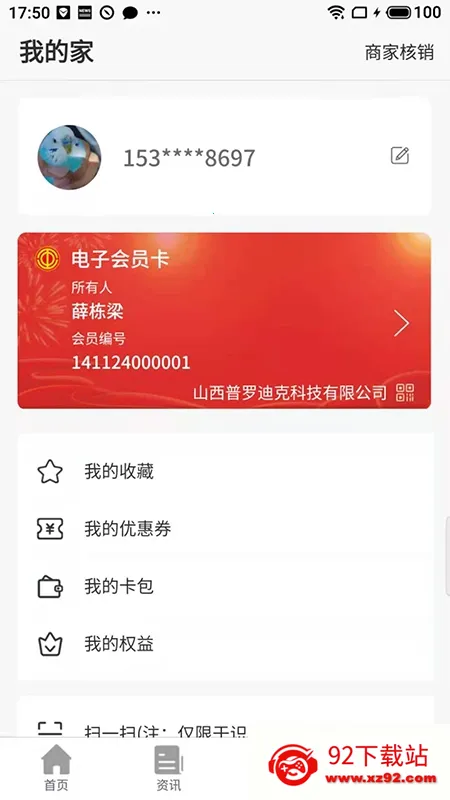
Task: Tap the edit profile pencil icon
Action: click(x=400, y=156)
